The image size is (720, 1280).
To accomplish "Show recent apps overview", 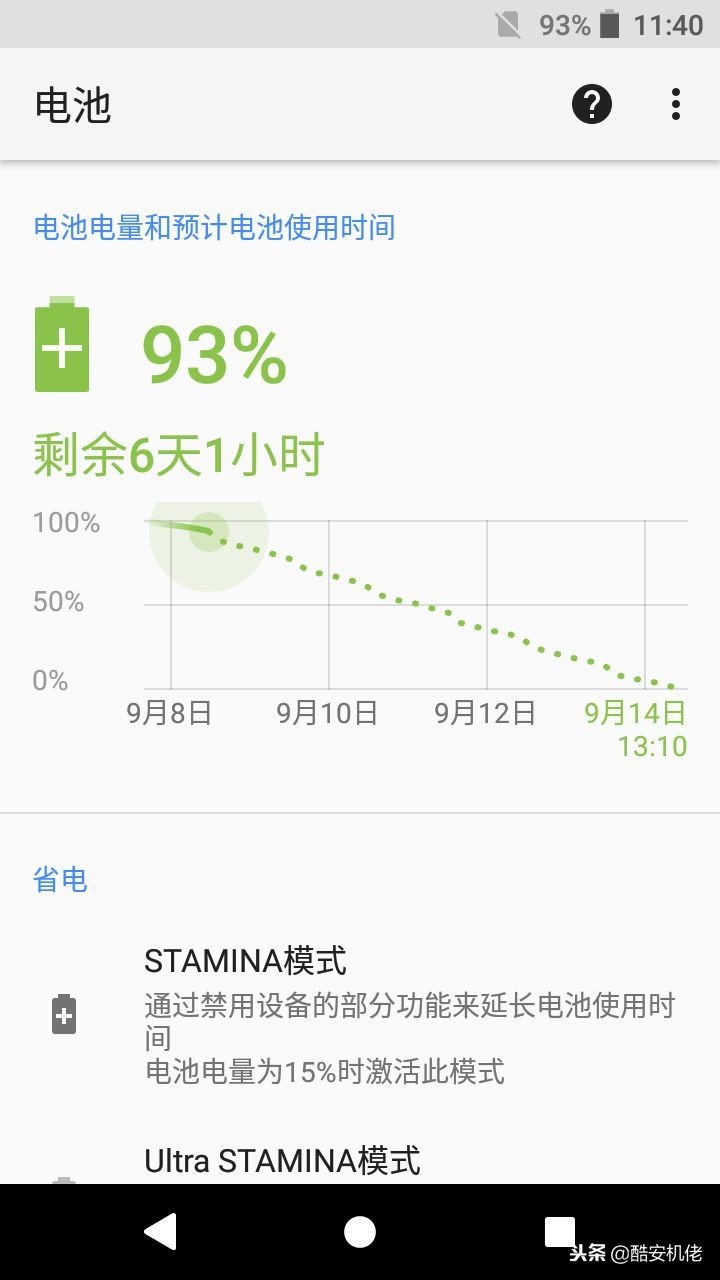I will pos(559,1232).
